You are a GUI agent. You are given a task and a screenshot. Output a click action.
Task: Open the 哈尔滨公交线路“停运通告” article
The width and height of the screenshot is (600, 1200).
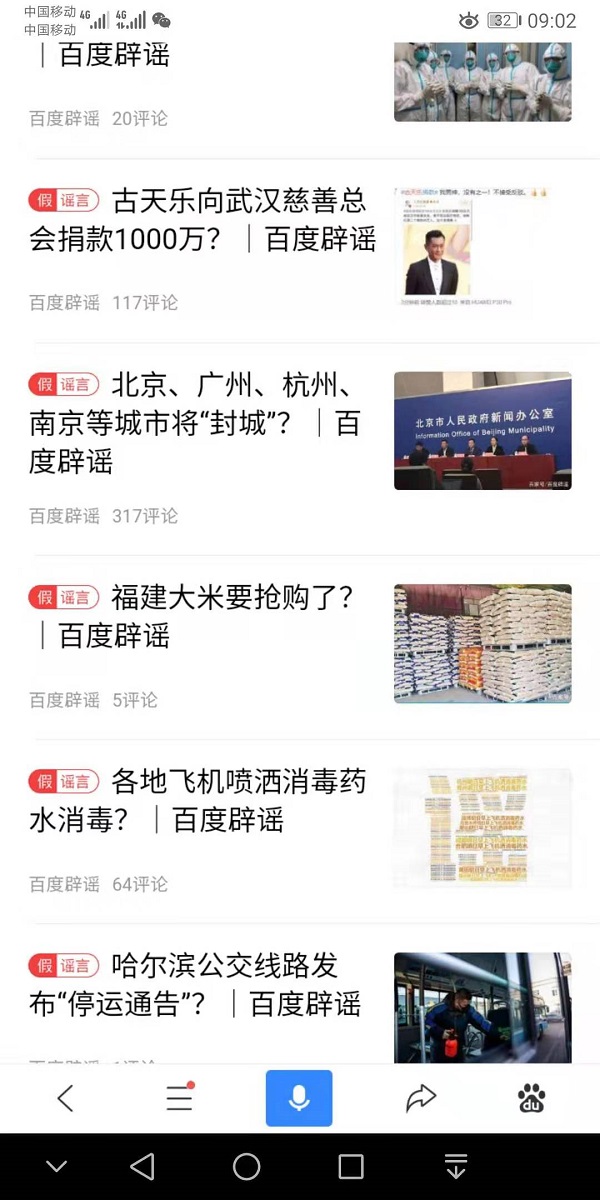tap(200, 985)
